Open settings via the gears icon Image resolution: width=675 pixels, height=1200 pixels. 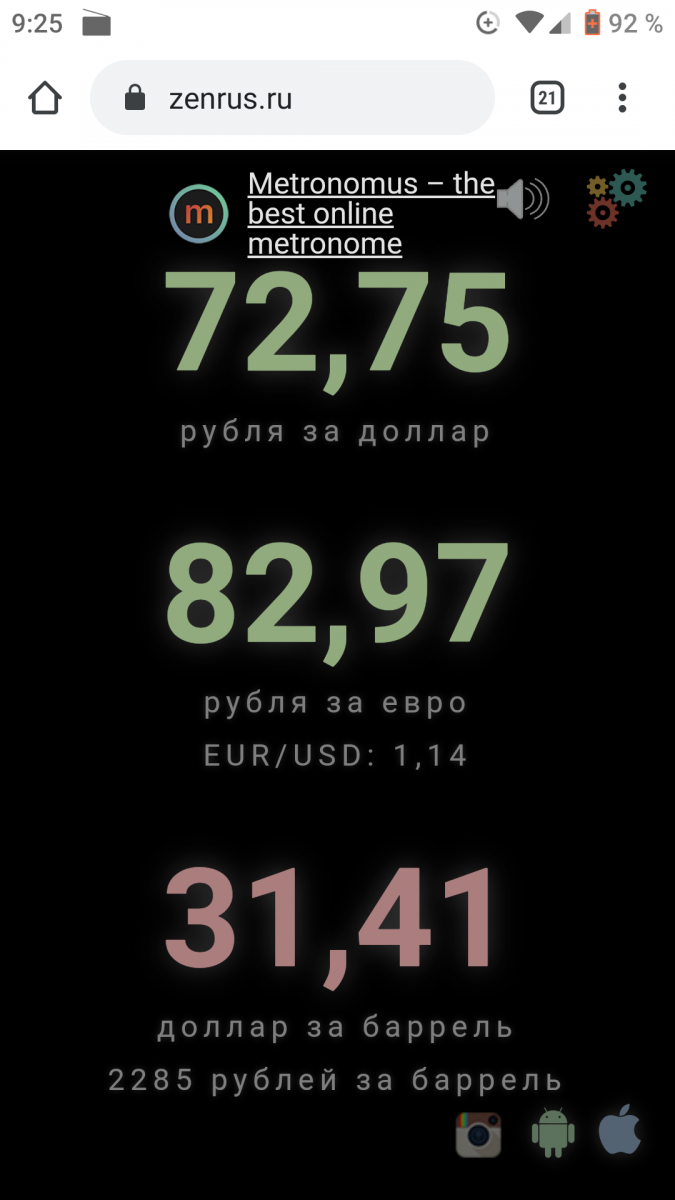pyautogui.click(x=615, y=198)
